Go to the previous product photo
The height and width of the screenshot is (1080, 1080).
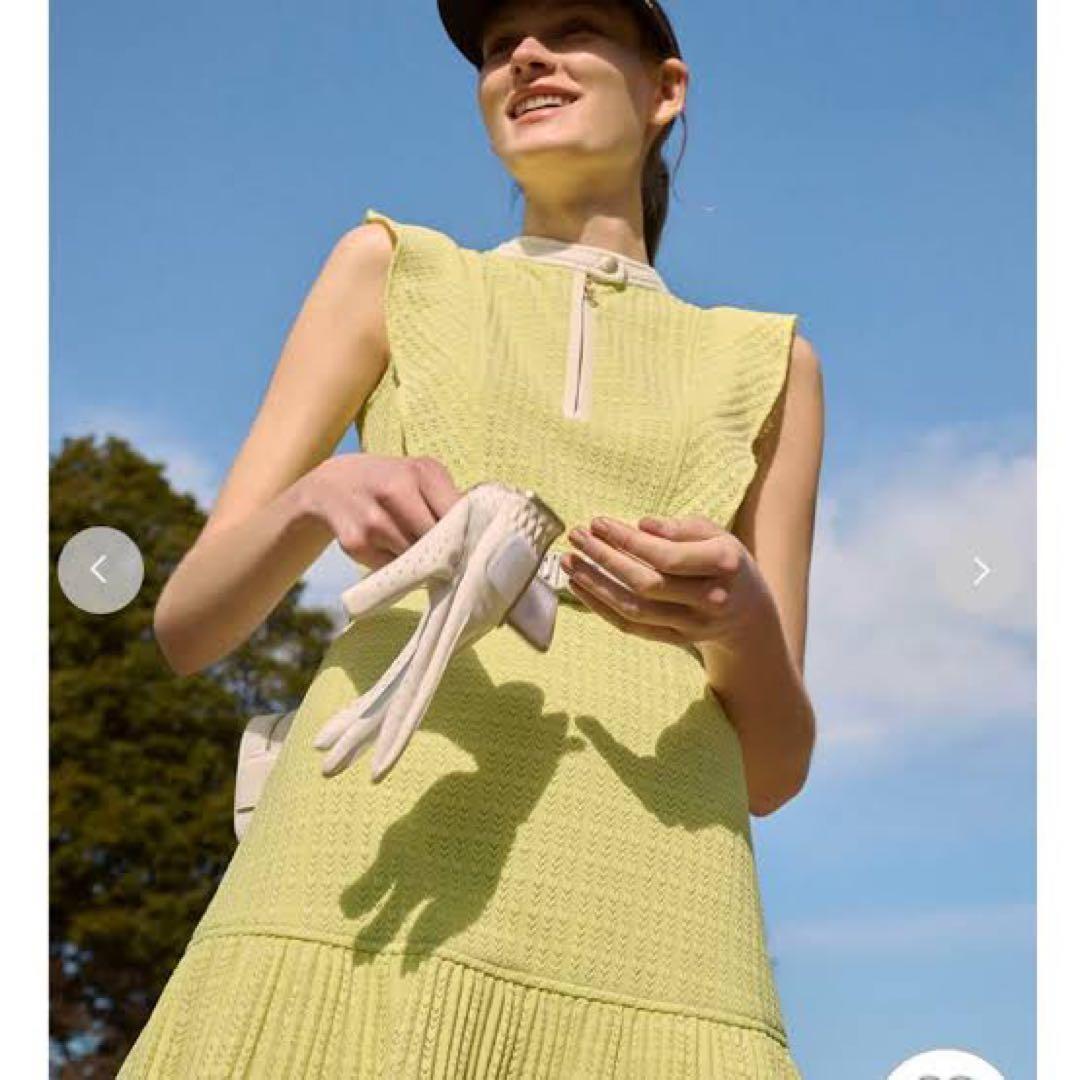coord(100,570)
